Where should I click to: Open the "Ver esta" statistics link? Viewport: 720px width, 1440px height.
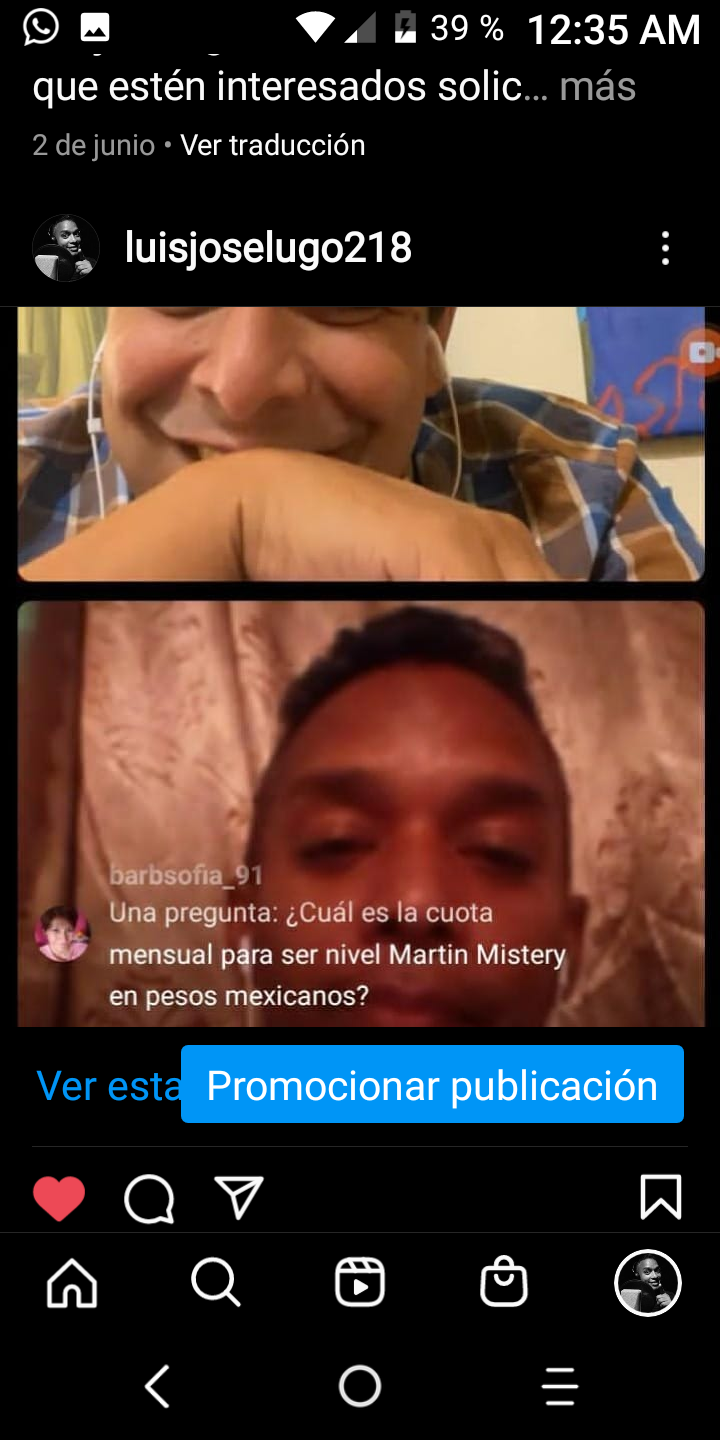108,1086
